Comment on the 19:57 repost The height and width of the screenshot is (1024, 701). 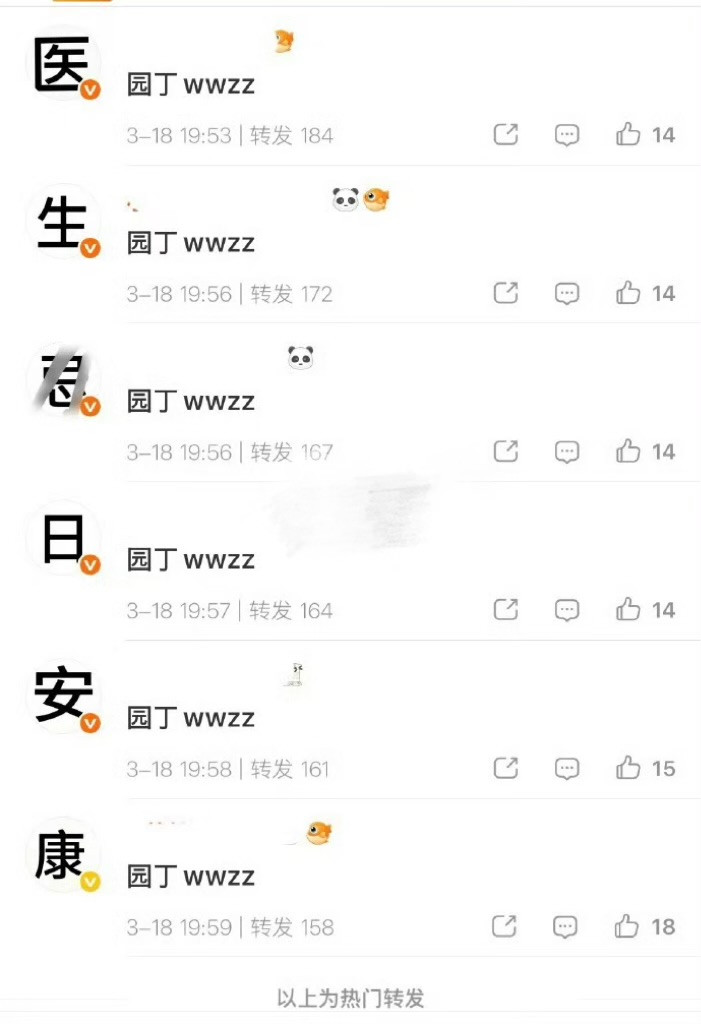point(567,610)
